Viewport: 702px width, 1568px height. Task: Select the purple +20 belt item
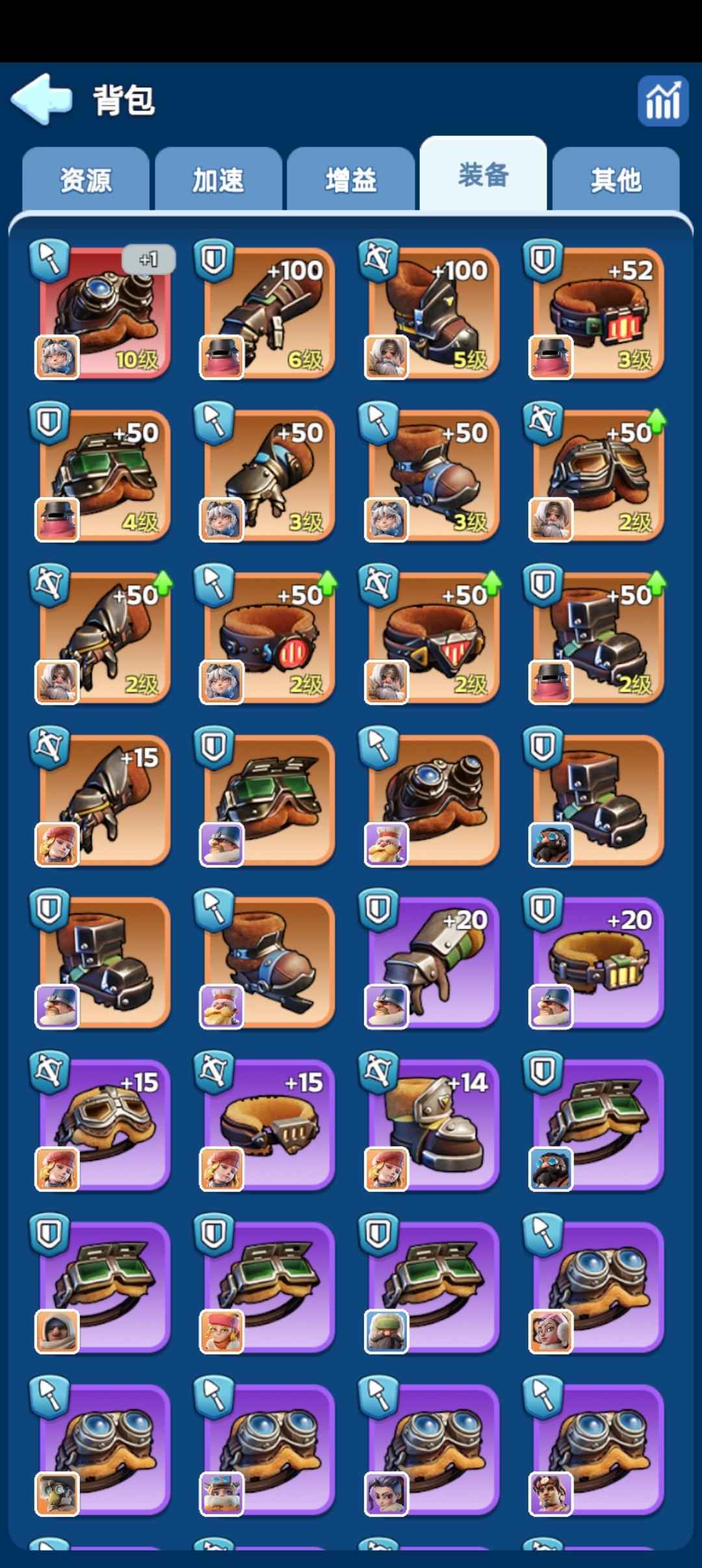click(597, 962)
